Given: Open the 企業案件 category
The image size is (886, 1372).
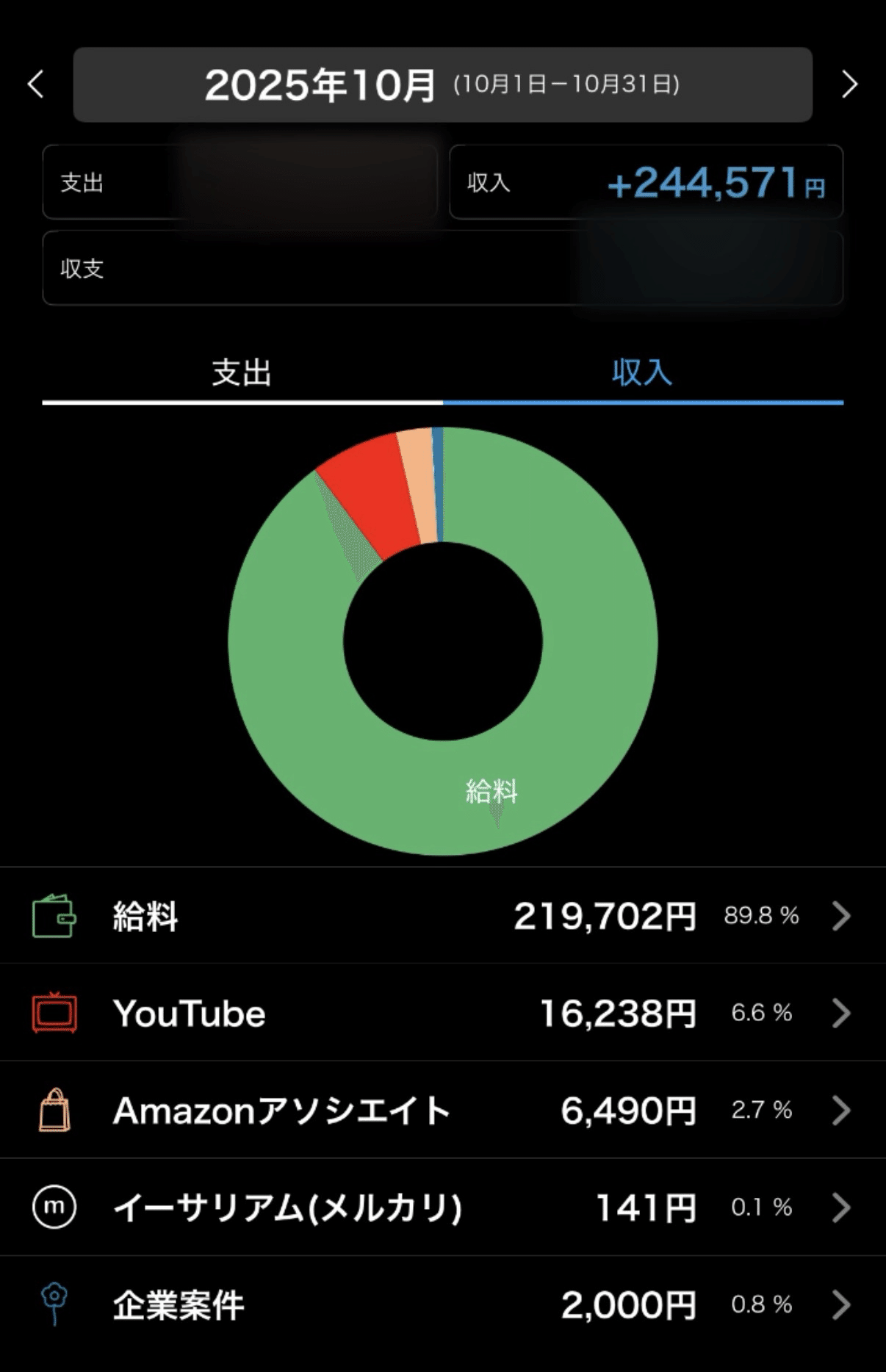Looking at the screenshot, I should click(x=442, y=1304).
